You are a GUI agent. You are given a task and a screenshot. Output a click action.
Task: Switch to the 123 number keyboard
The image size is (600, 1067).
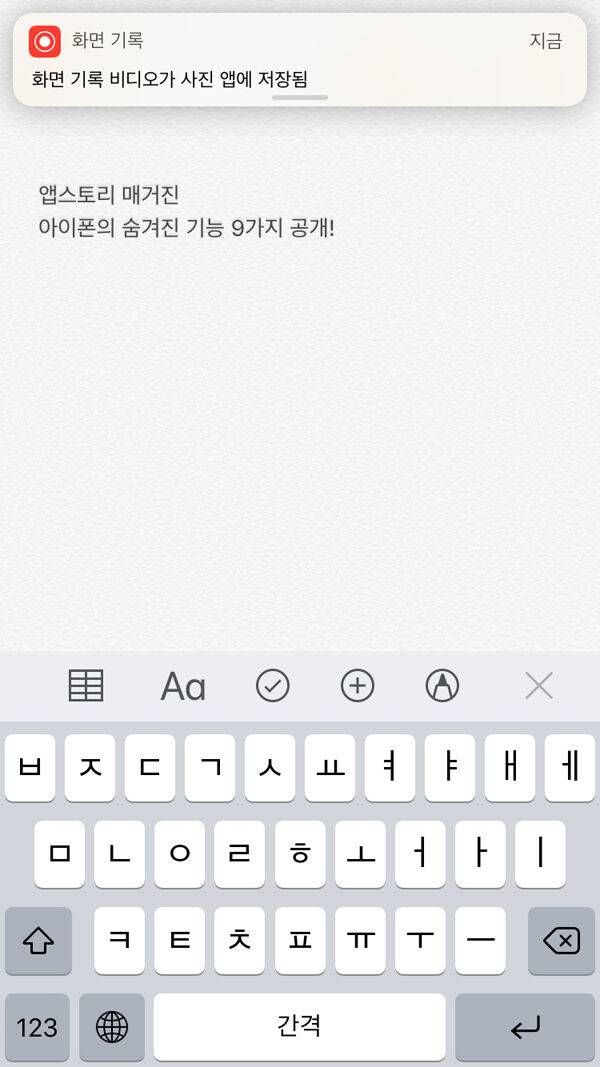pyautogui.click(x=37, y=1027)
